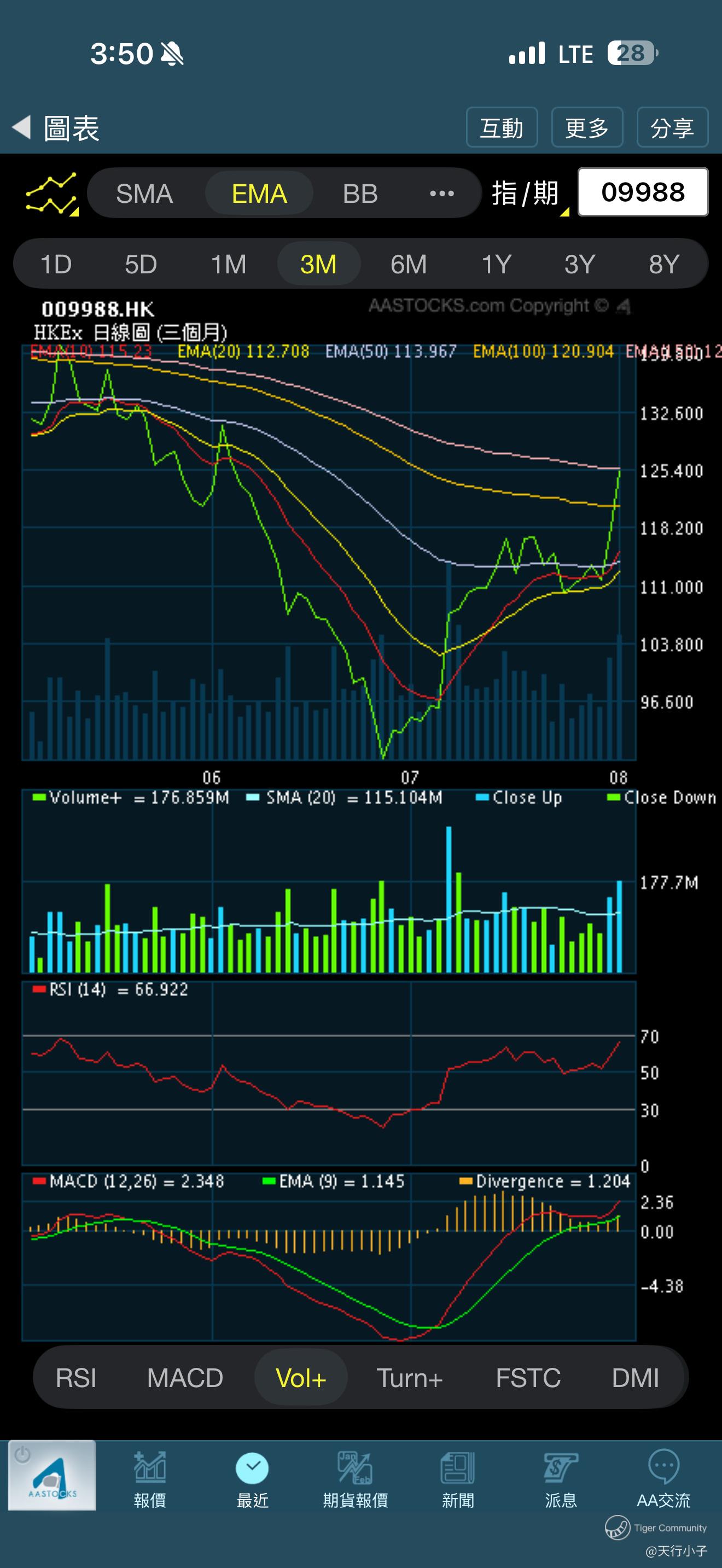Go back using the arrow beside 圖表
Screen dimensions: 722x1568
point(22,127)
